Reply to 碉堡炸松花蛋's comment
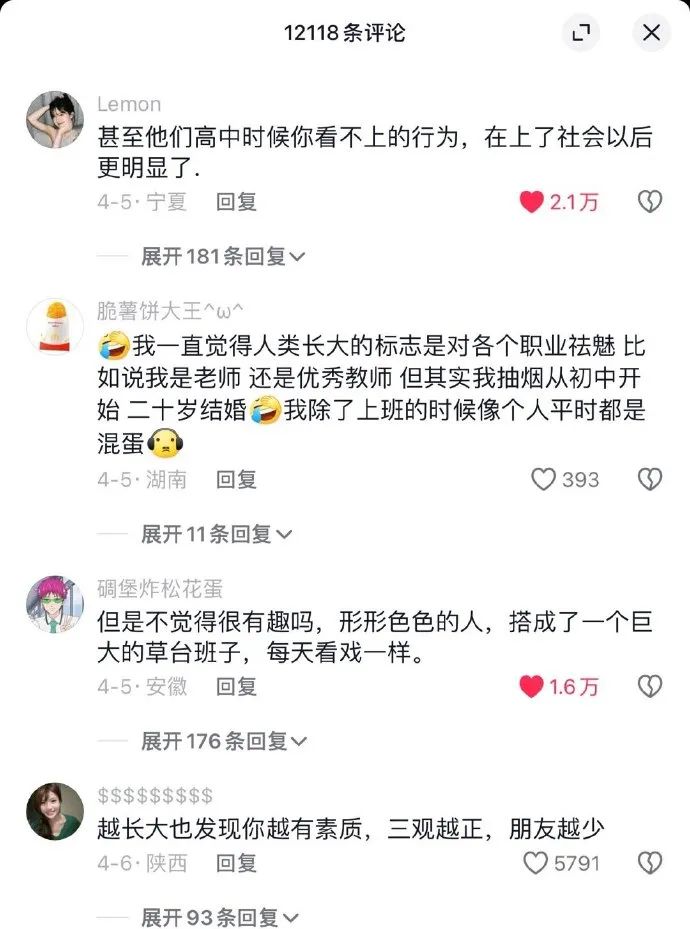690x929 pixels. (237, 686)
